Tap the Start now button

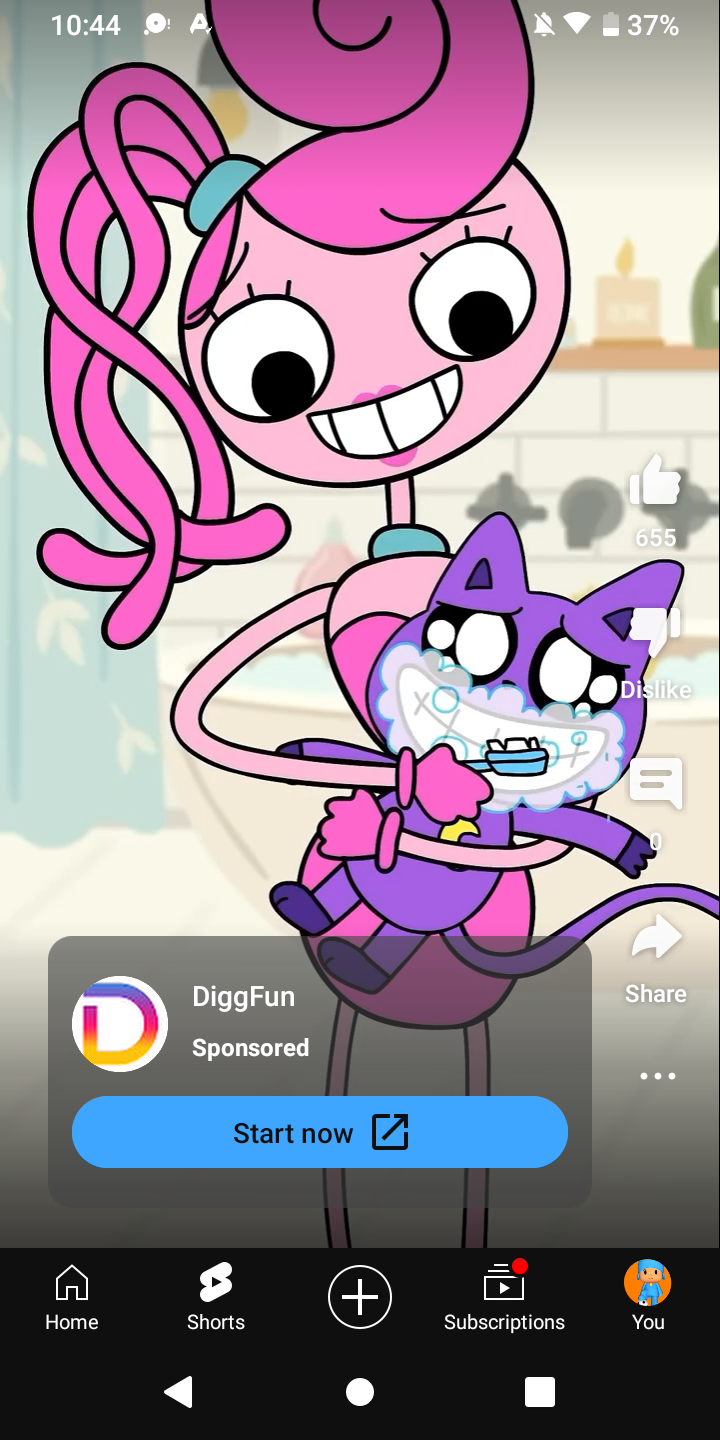[320, 1132]
